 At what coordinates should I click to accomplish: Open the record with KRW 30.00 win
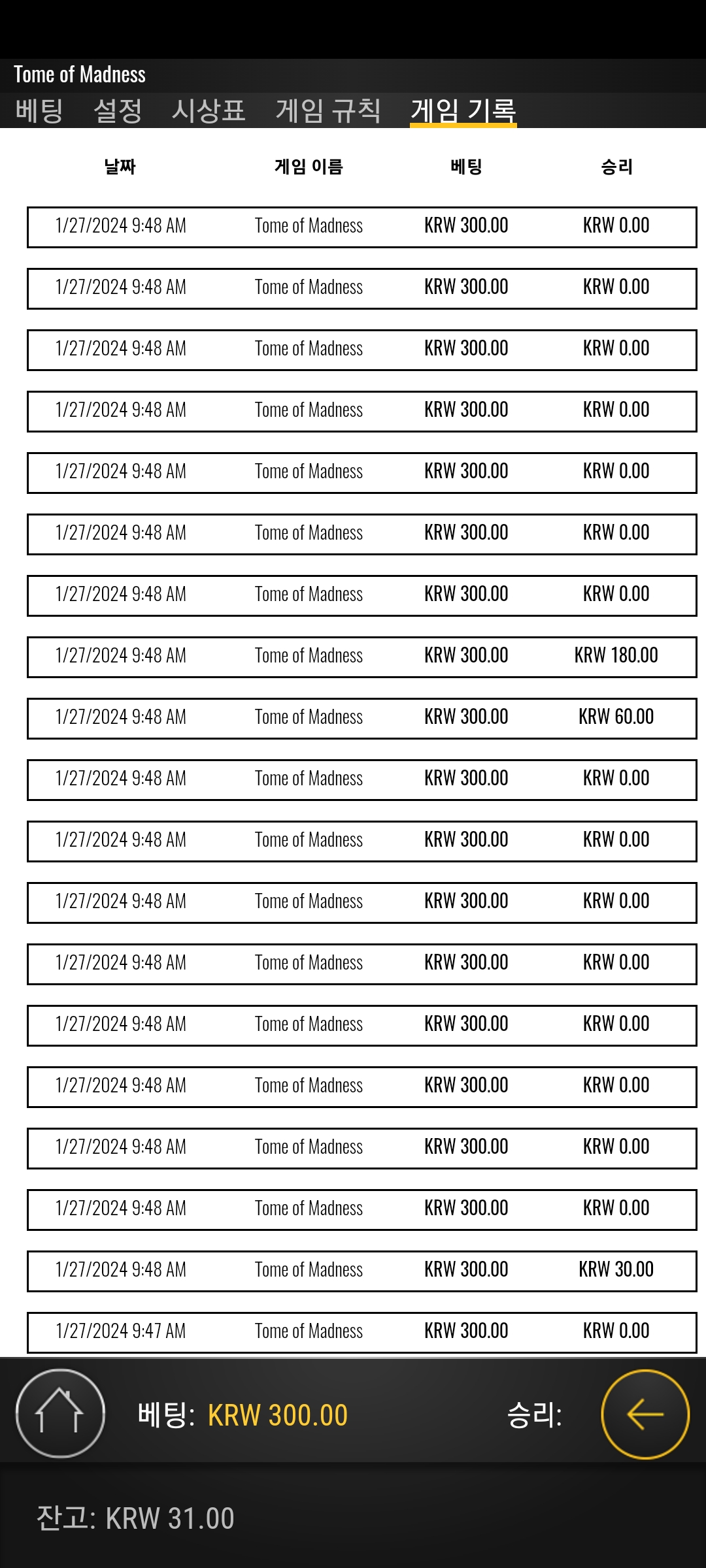click(361, 1271)
